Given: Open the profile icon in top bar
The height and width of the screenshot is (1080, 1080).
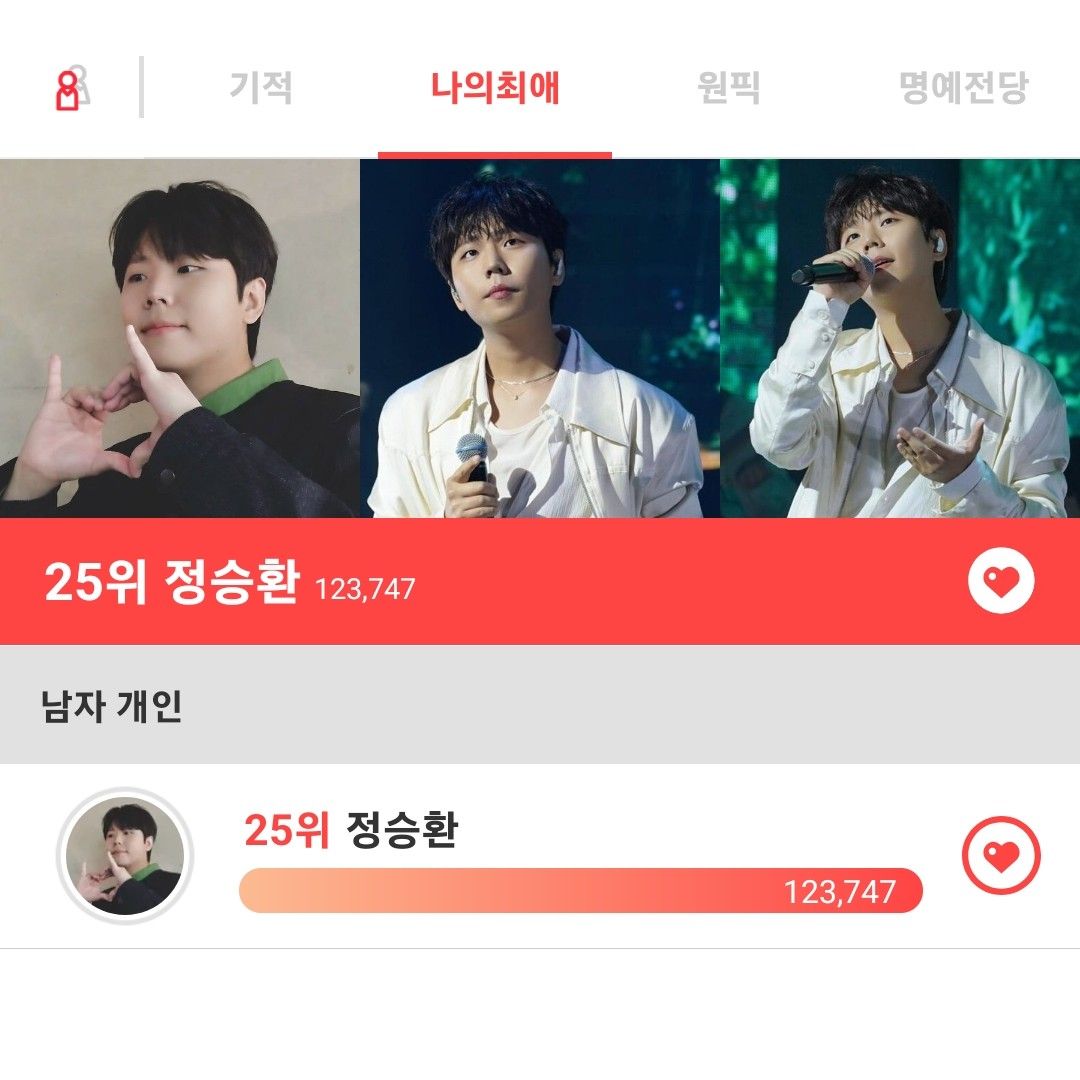Looking at the screenshot, I should point(72,88).
